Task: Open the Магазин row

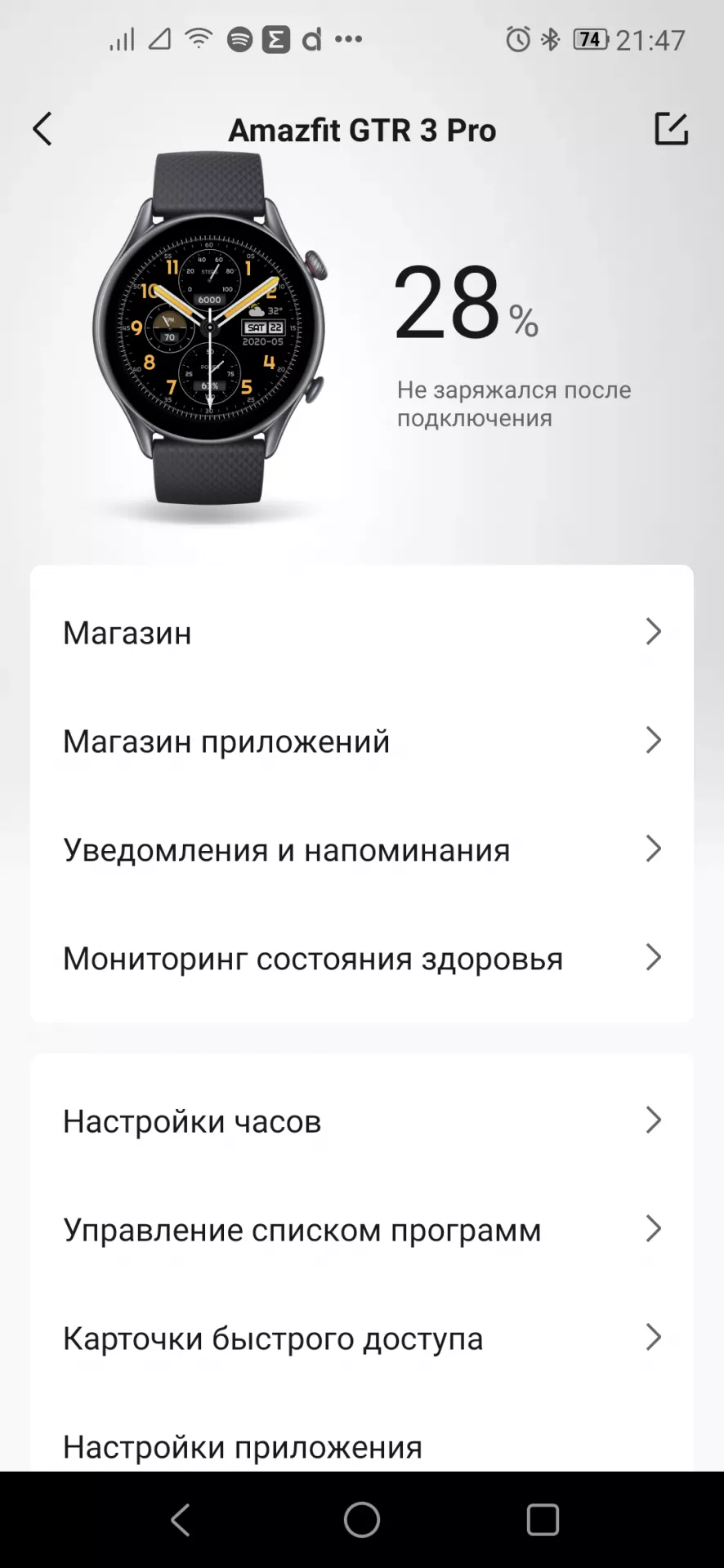Action: click(361, 633)
